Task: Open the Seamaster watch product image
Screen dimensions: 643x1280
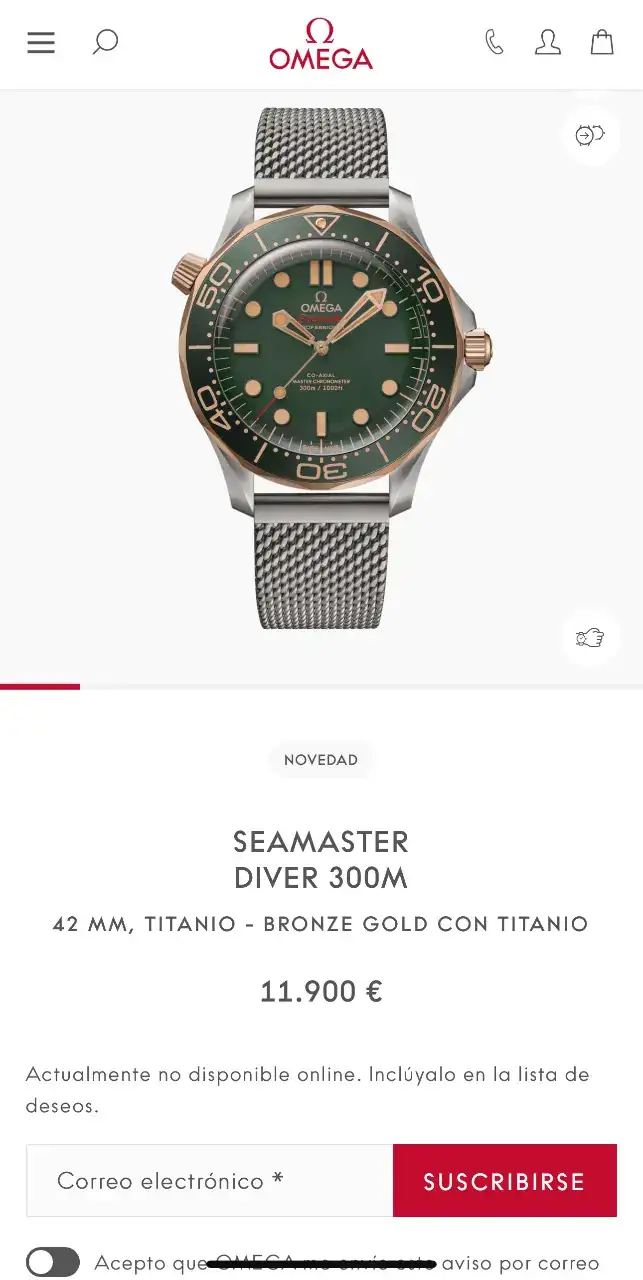Action: click(322, 368)
